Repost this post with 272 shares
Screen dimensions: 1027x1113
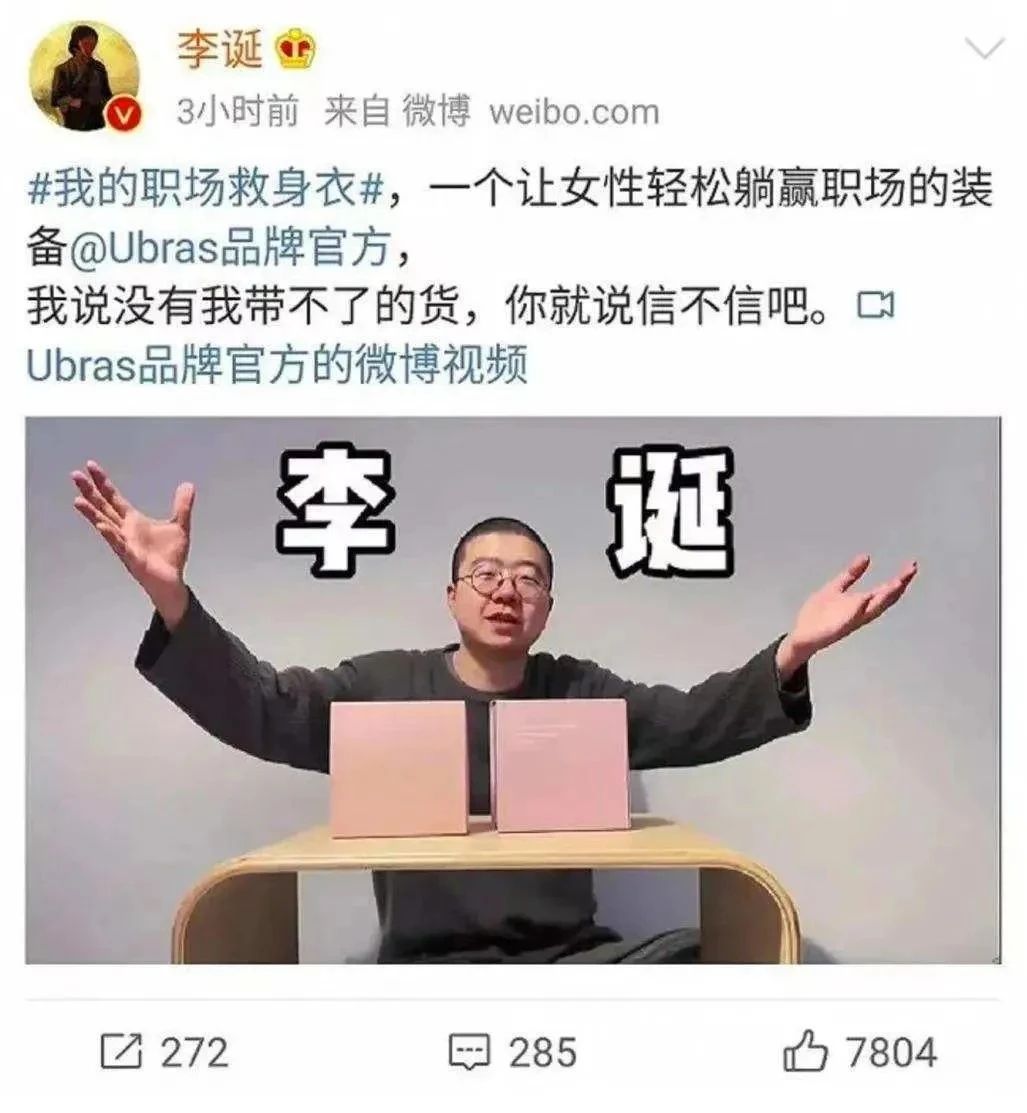[x=165, y=1052]
